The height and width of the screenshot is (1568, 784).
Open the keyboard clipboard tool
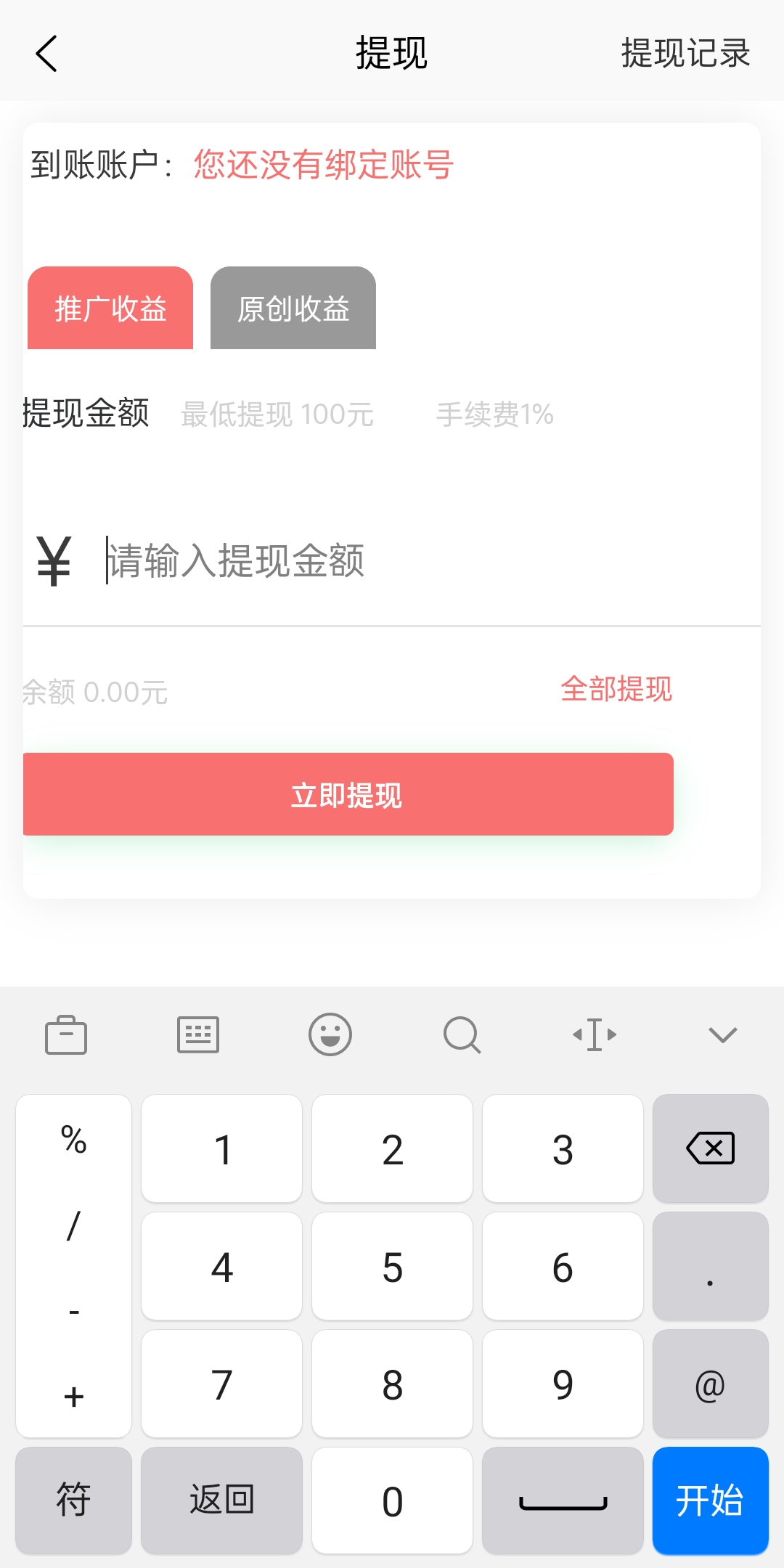66,1034
